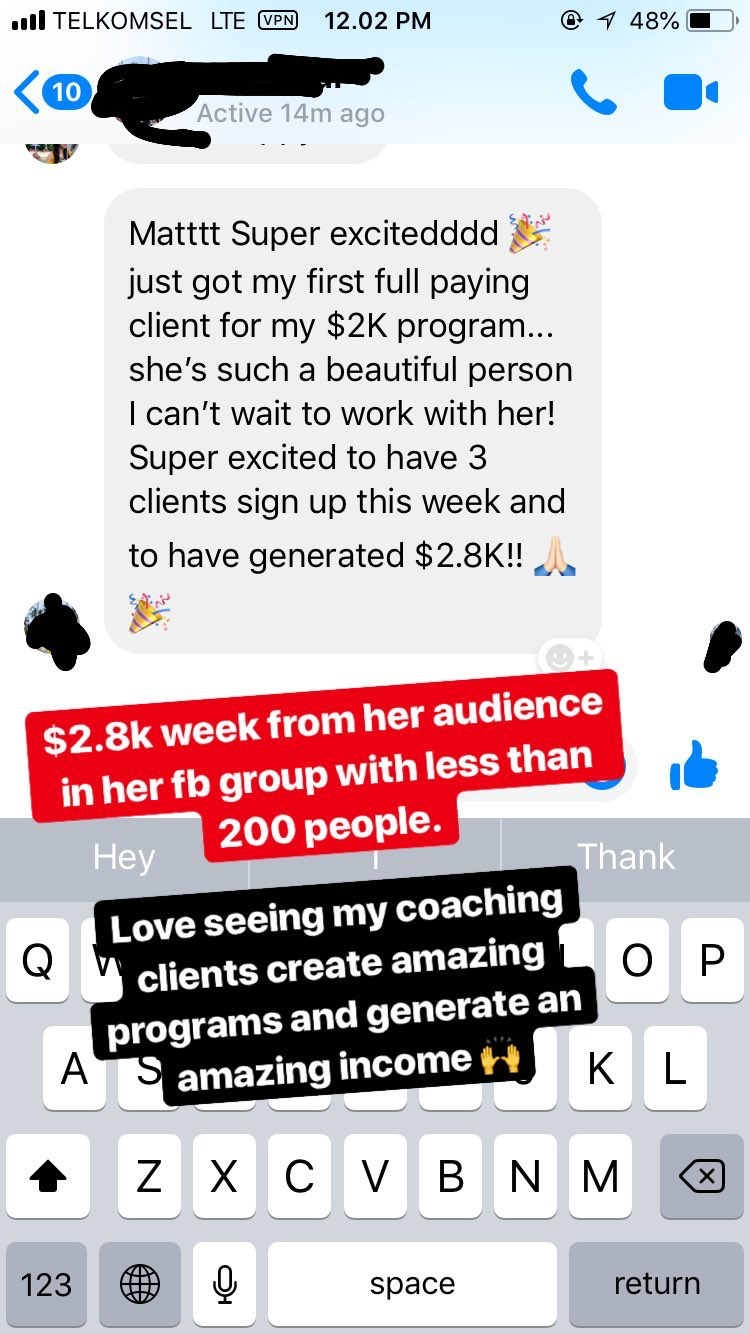
Task: Hit the return key on the keyboard
Action: [x=656, y=1284]
